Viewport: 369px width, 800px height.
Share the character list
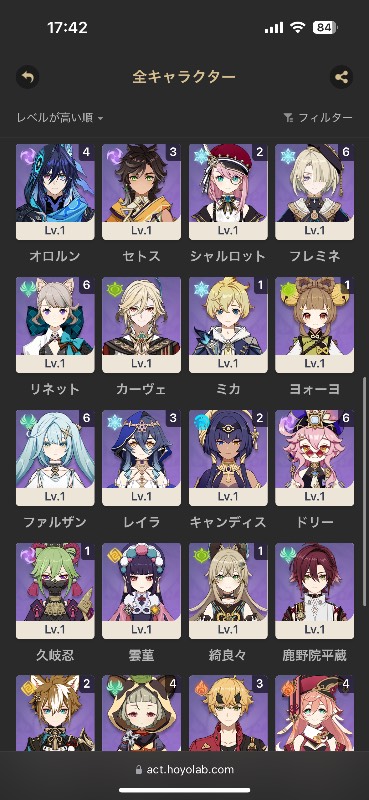341,78
